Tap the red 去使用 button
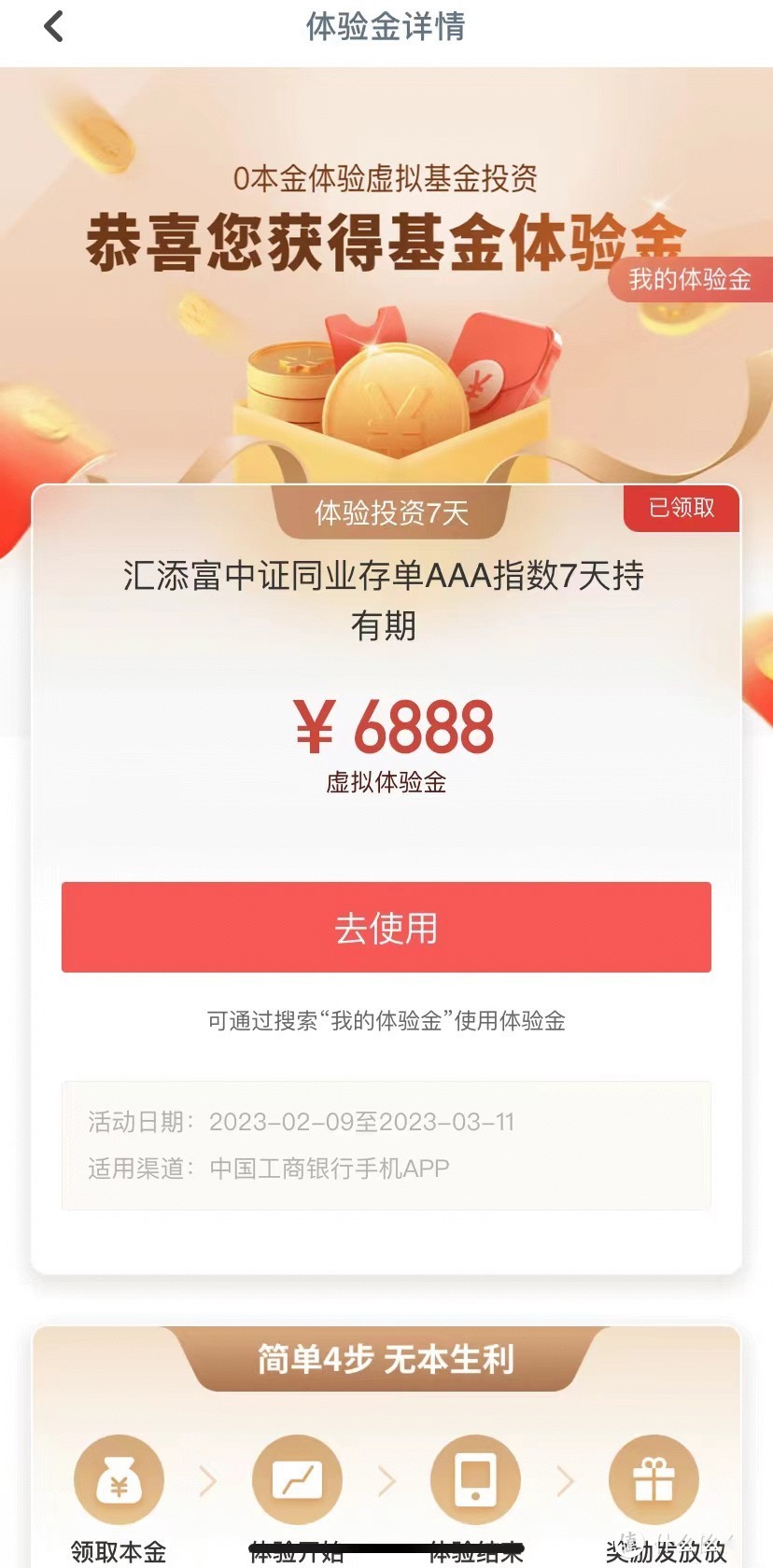This screenshot has height=1568, width=773. [x=386, y=927]
